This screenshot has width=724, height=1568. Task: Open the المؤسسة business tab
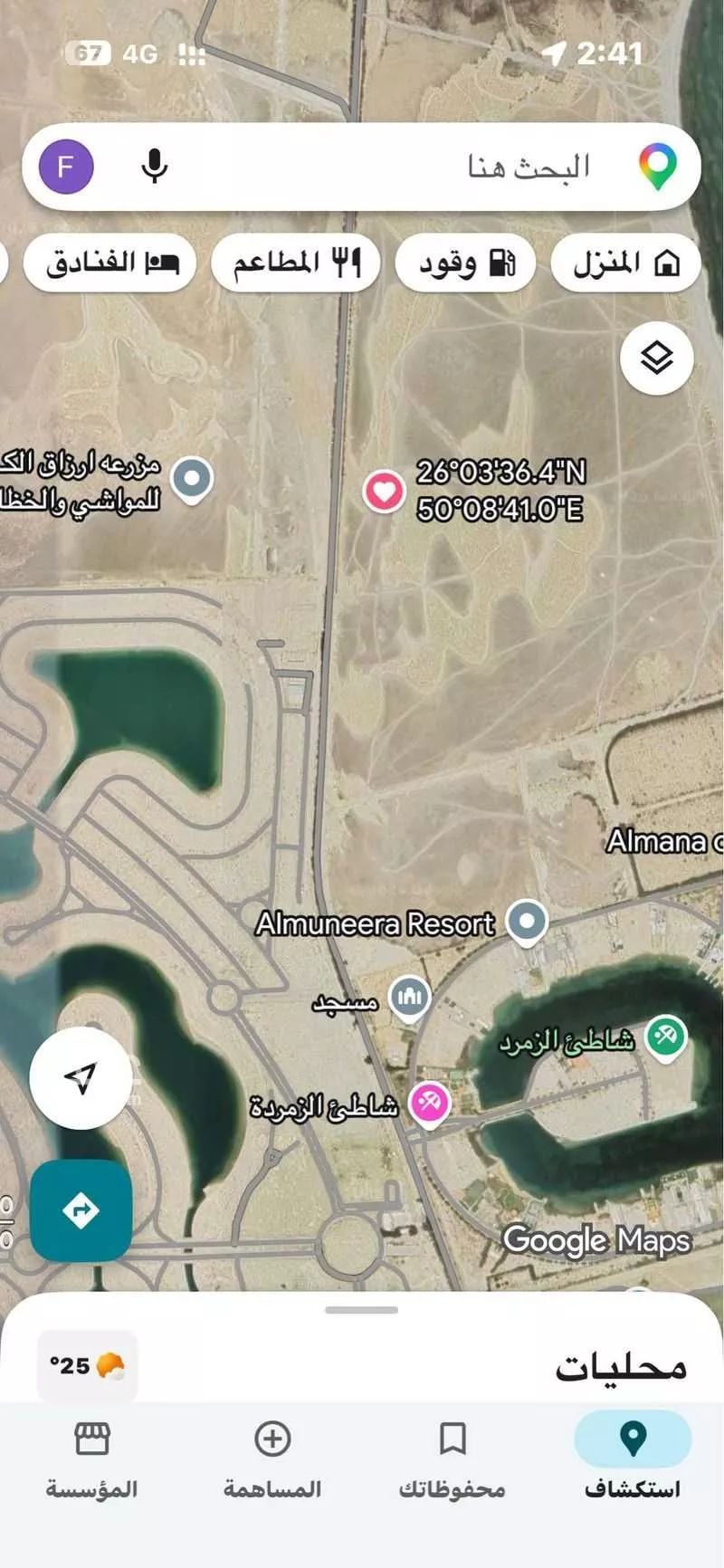91,1456
